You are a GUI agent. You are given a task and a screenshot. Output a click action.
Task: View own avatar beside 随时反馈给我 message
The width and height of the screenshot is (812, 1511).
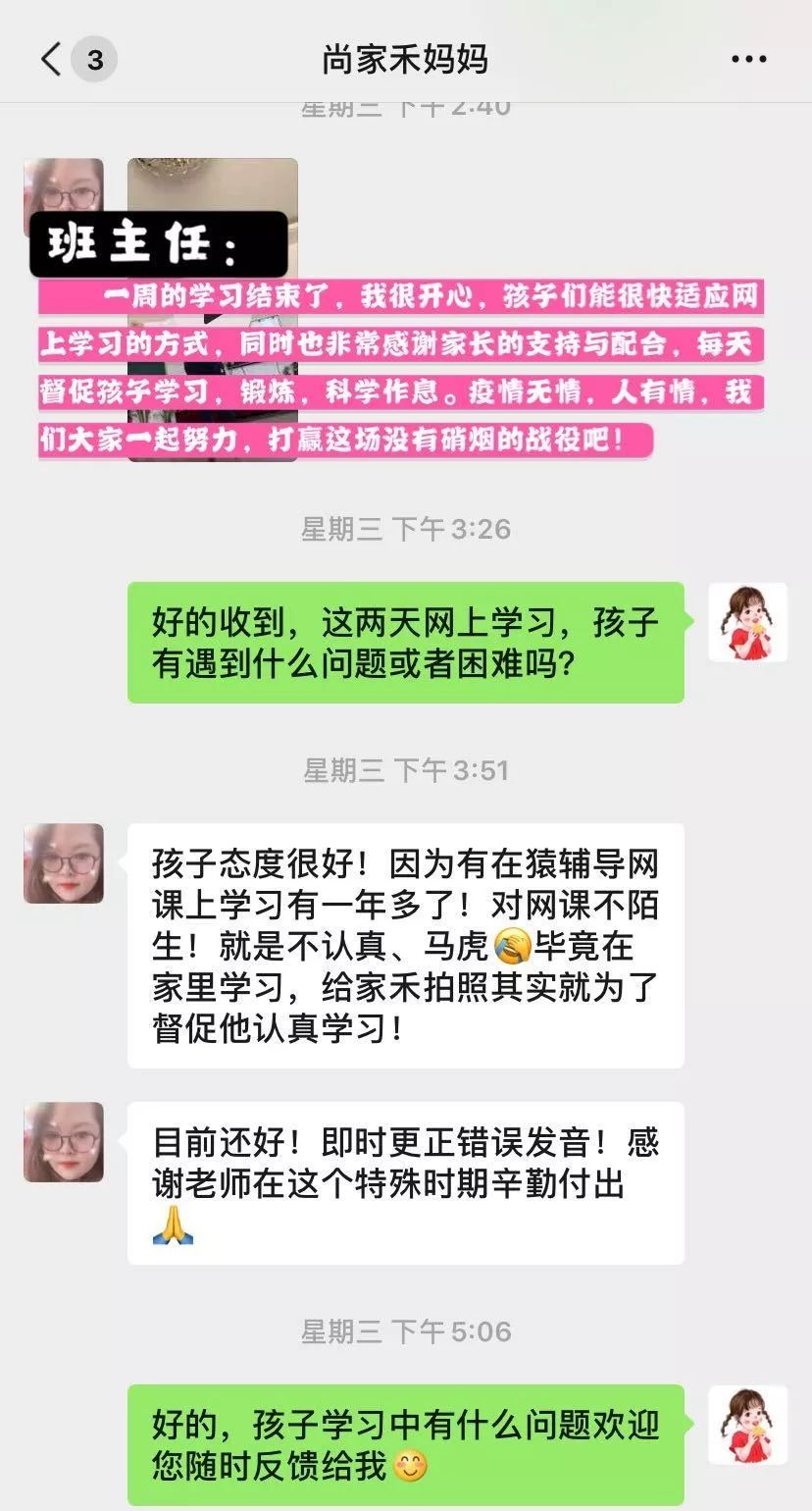748,1424
